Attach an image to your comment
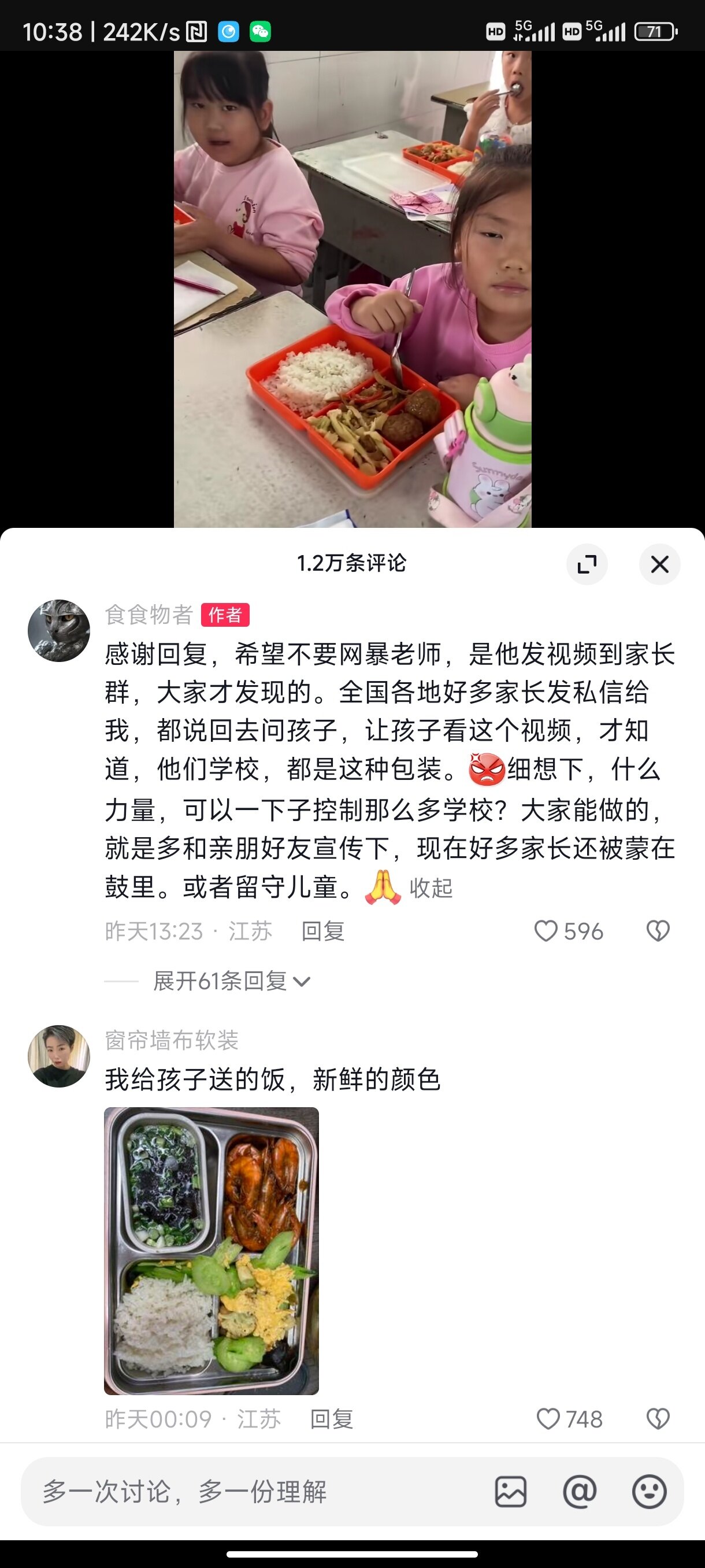This screenshot has width=705, height=1568. tap(510, 1492)
